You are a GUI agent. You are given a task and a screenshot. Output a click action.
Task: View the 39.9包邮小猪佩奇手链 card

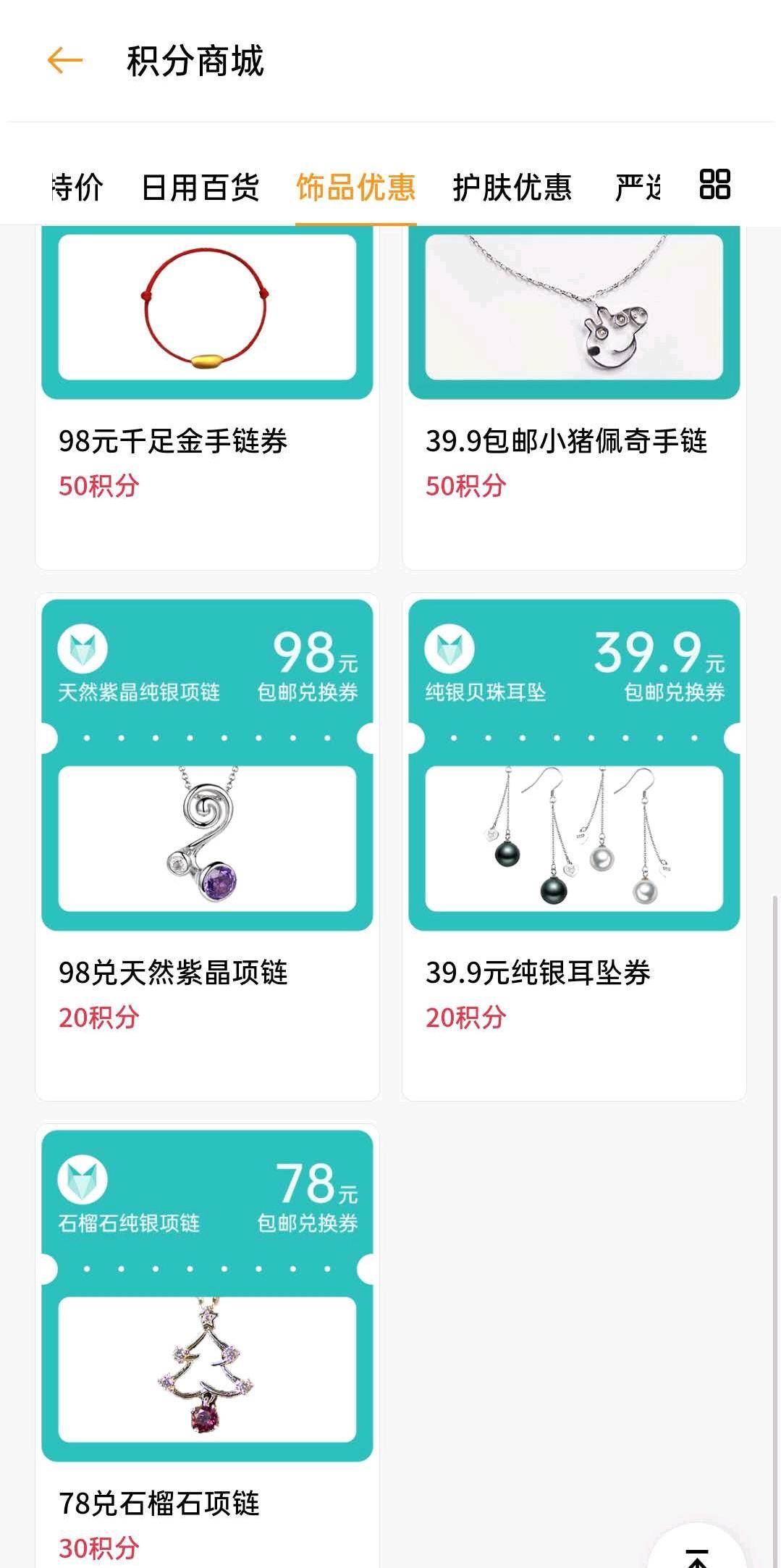tap(574, 398)
